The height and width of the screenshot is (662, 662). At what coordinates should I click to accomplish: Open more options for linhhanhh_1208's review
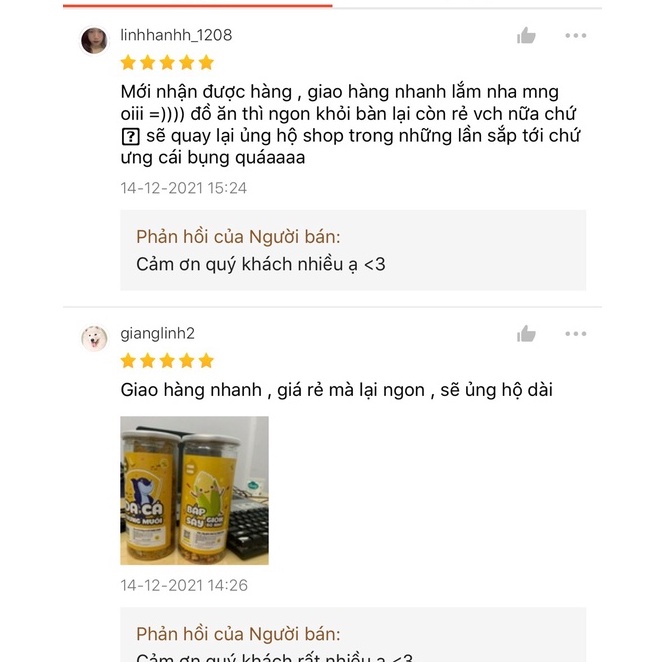(x=575, y=36)
